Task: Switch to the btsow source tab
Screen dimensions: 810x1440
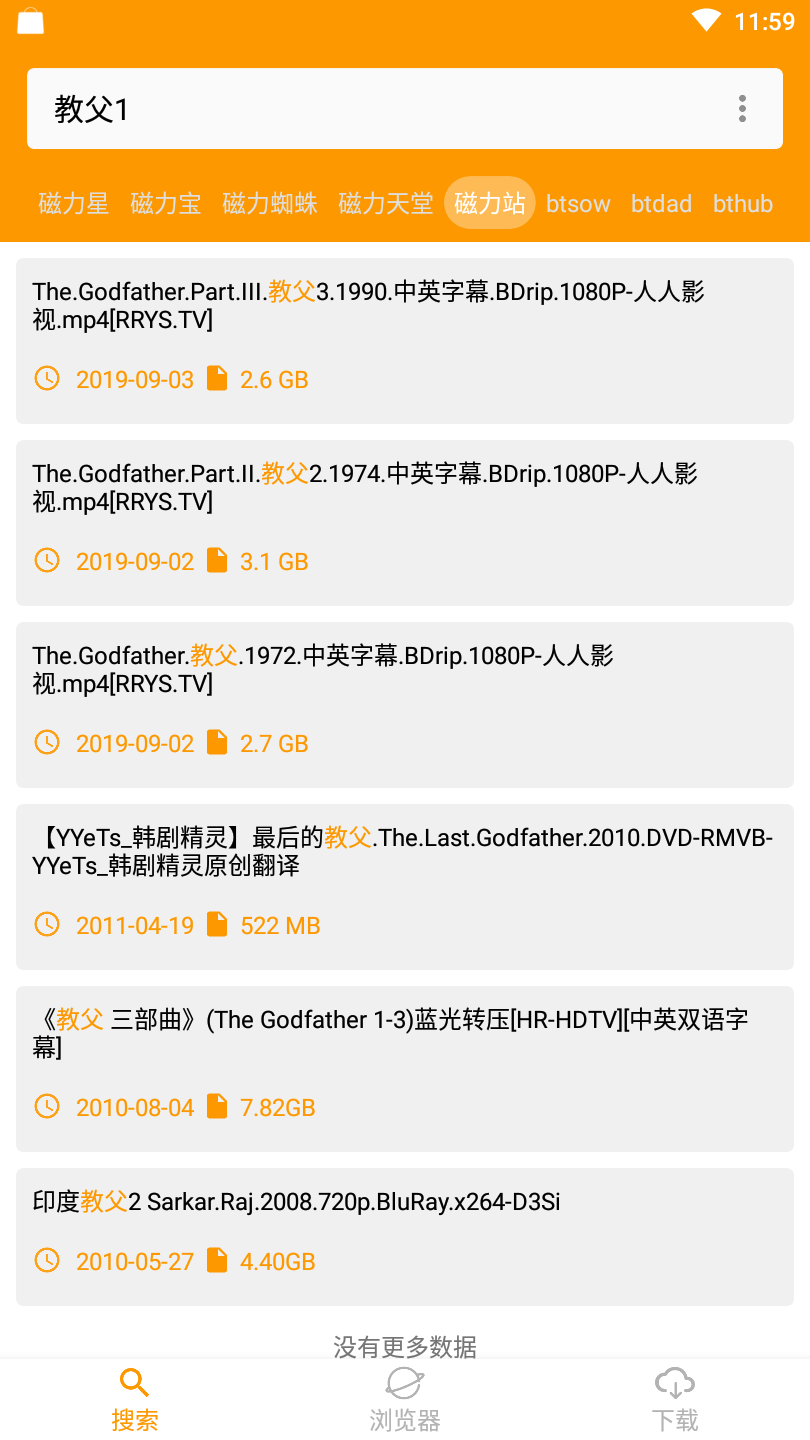Action: tap(578, 203)
